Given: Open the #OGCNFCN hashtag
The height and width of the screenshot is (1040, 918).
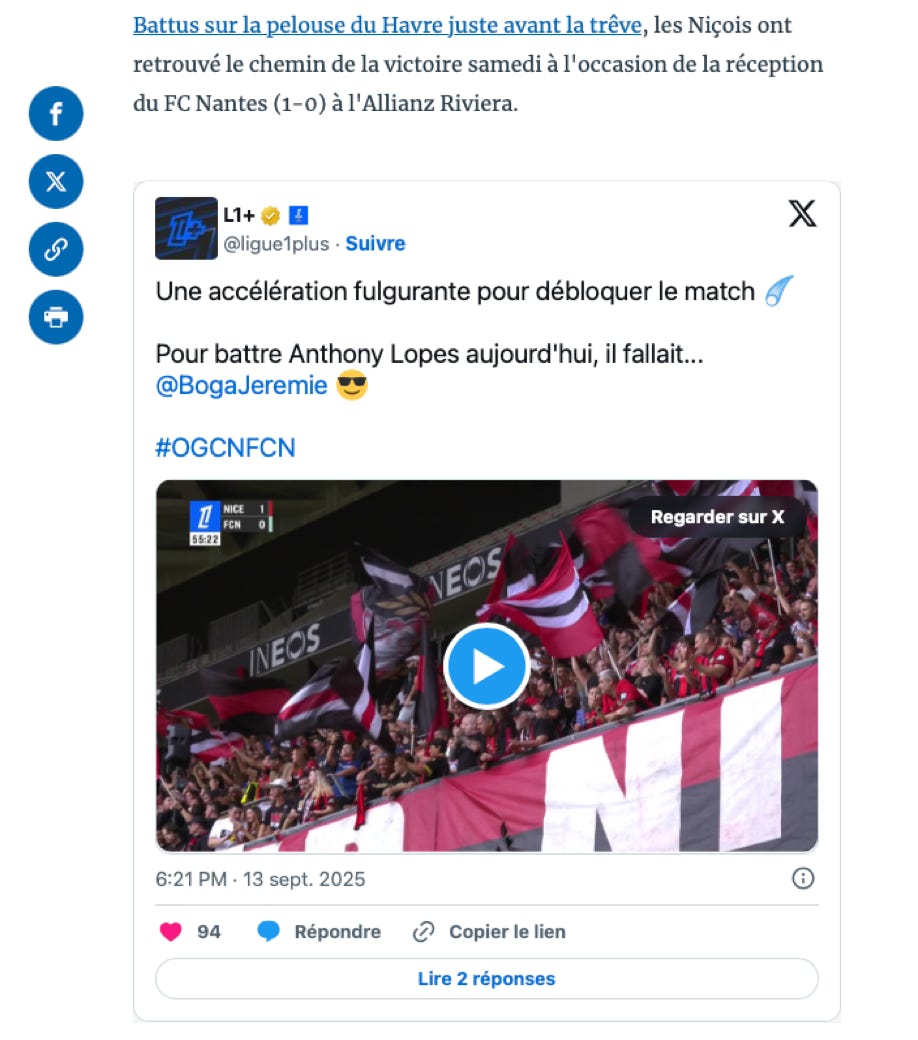Looking at the screenshot, I should point(226,447).
